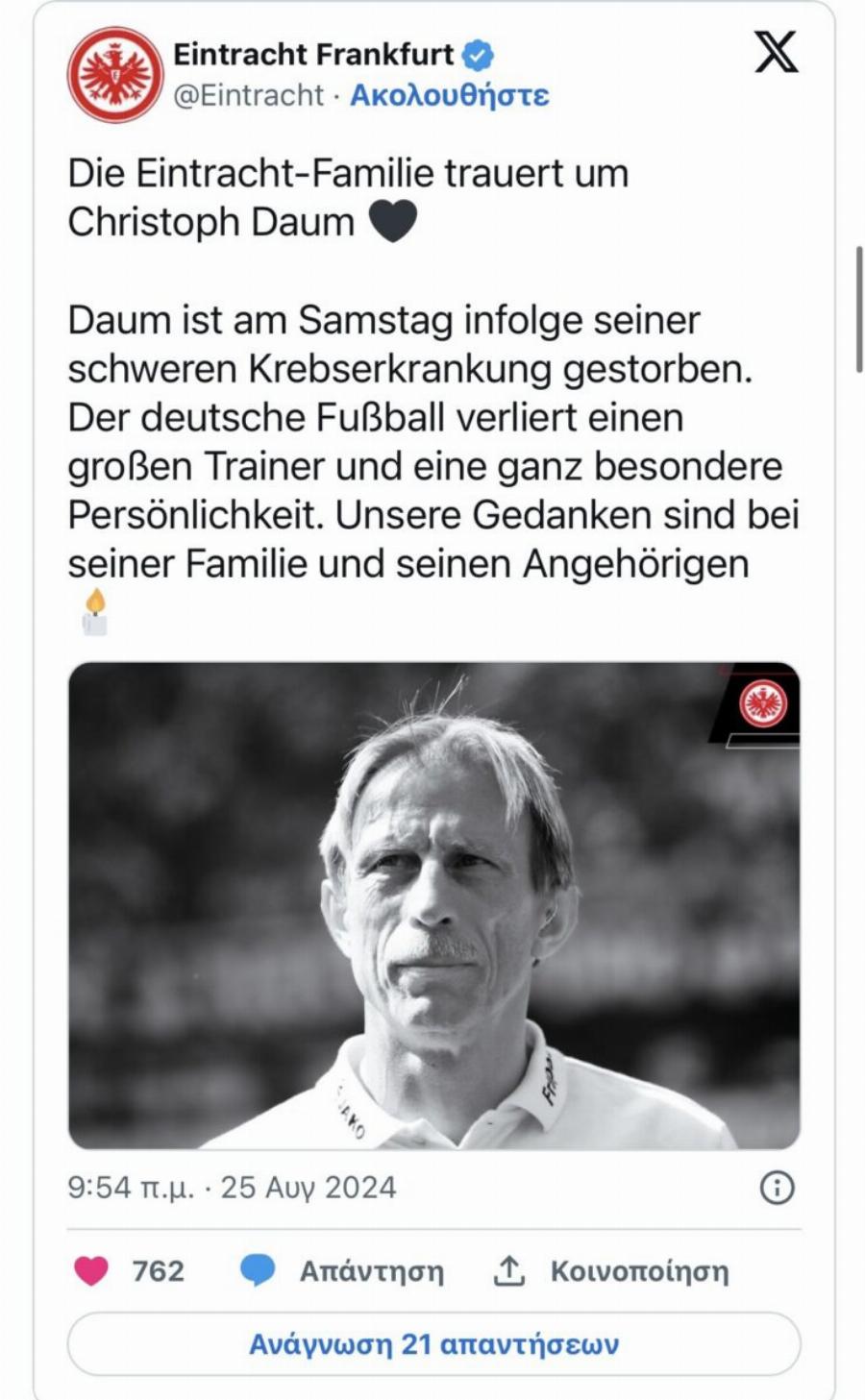Open the tweet's memorial photo
The image size is (865, 1400).
[x=433, y=905]
